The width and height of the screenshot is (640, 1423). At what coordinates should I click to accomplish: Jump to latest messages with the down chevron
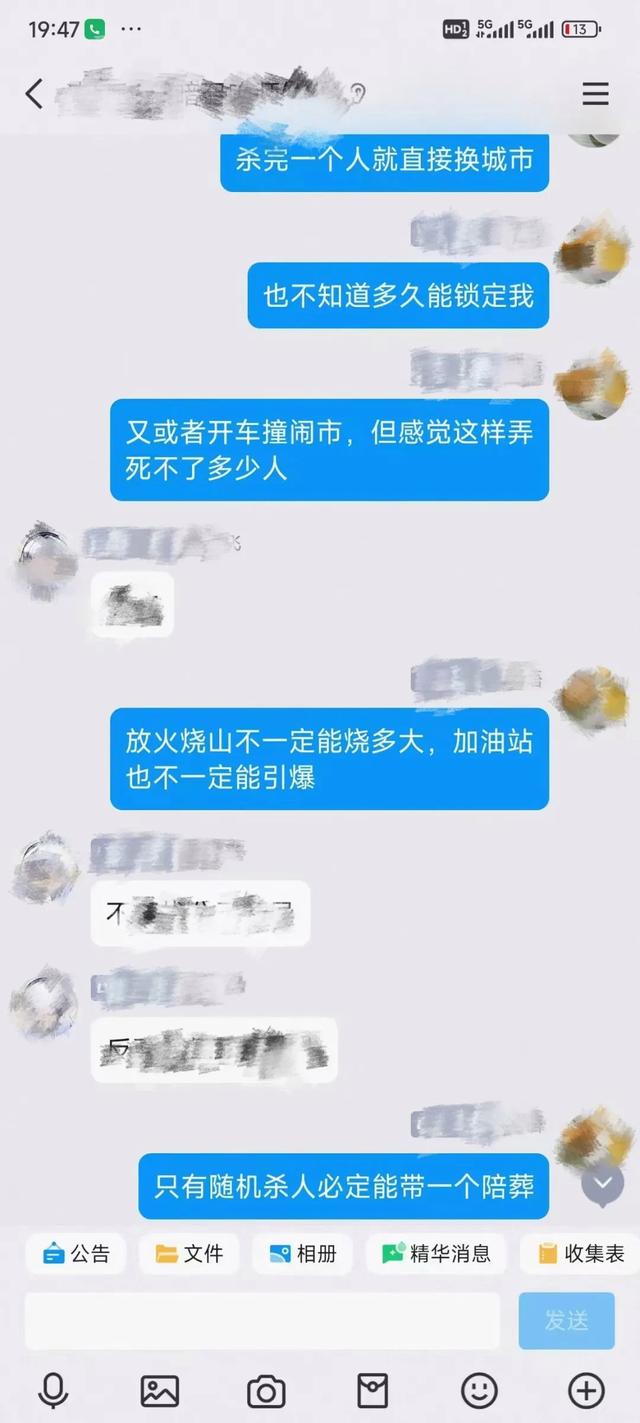click(x=602, y=1184)
